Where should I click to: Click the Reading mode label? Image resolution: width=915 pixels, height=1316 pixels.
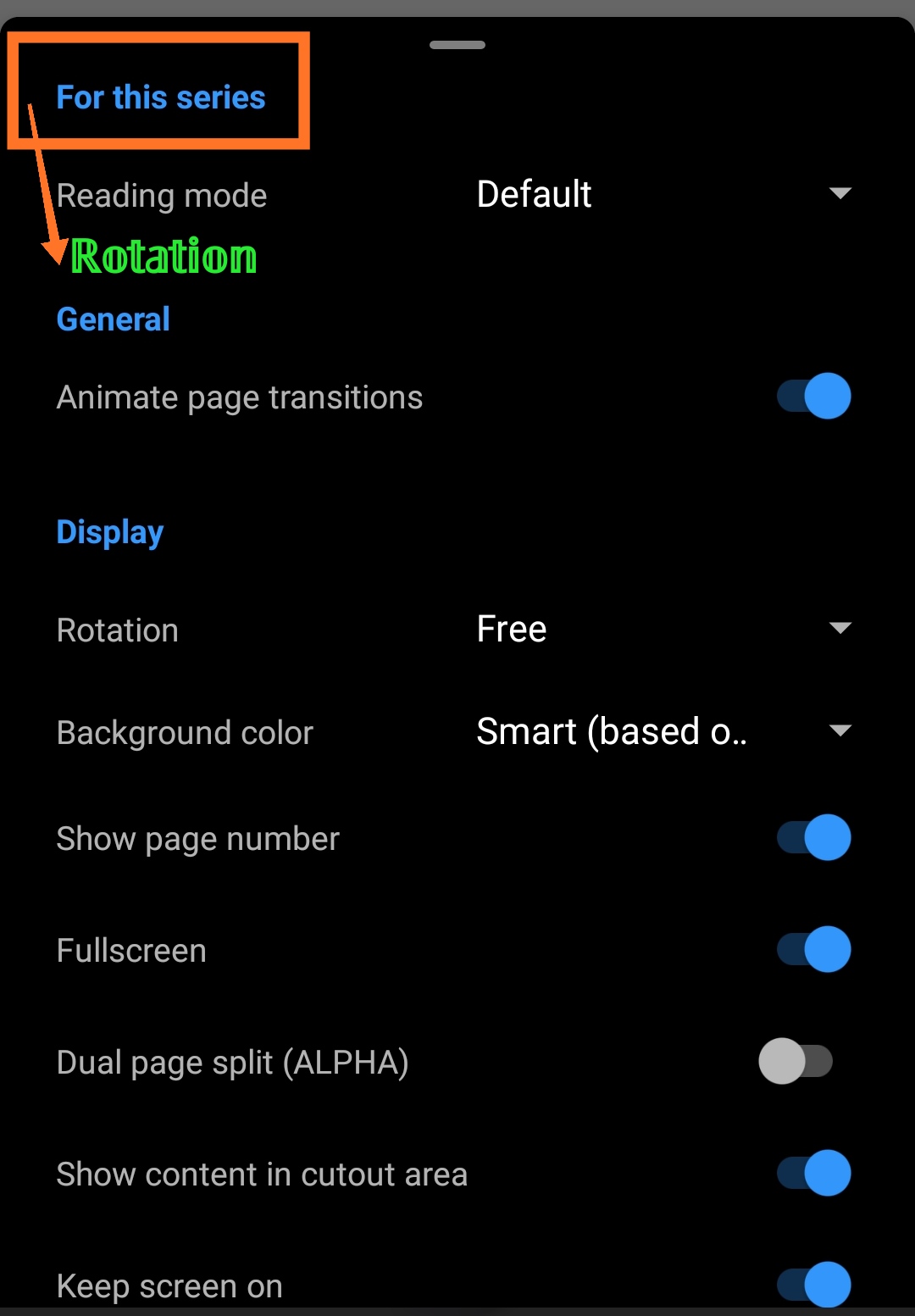pyautogui.click(x=162, y=194)
